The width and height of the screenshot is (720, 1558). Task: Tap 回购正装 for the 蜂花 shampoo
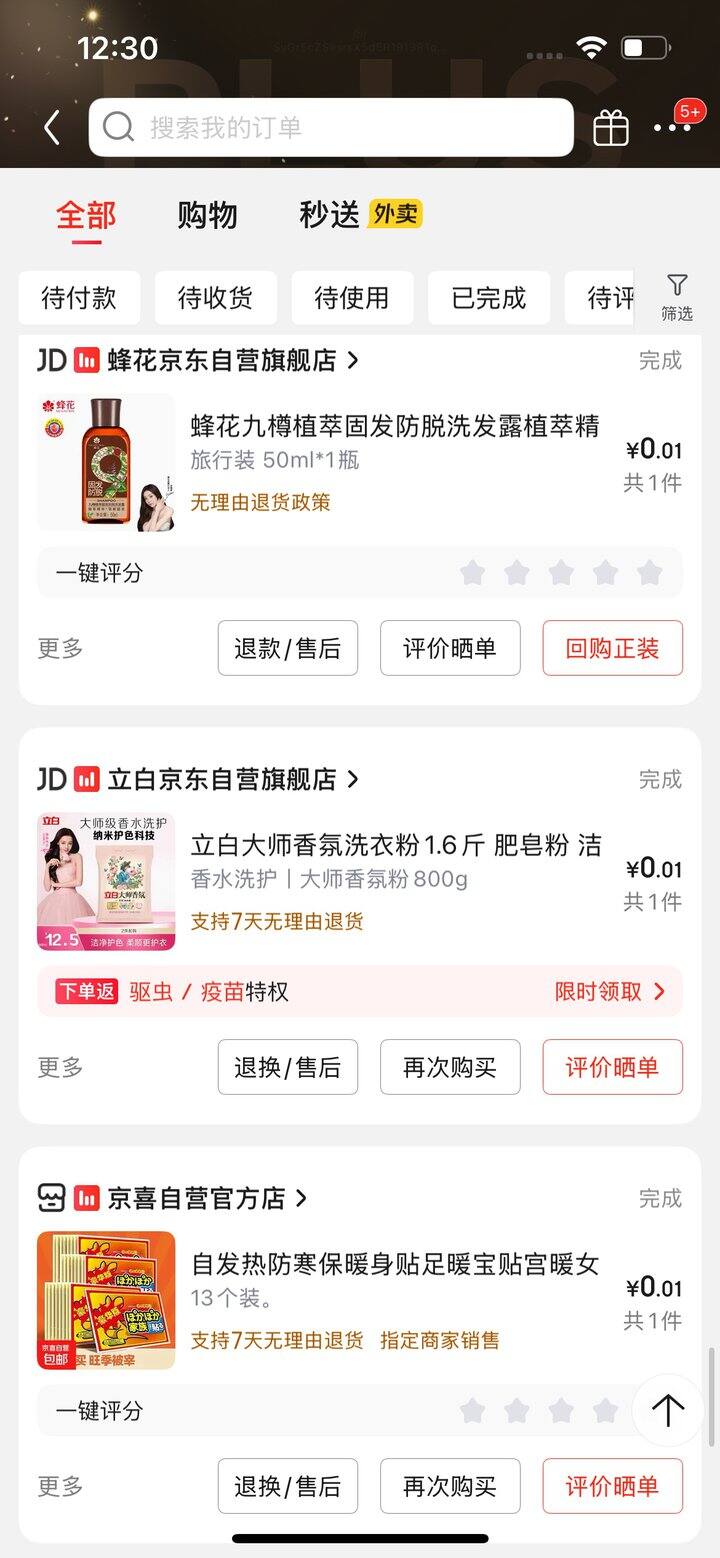click(x=612, y=648)
